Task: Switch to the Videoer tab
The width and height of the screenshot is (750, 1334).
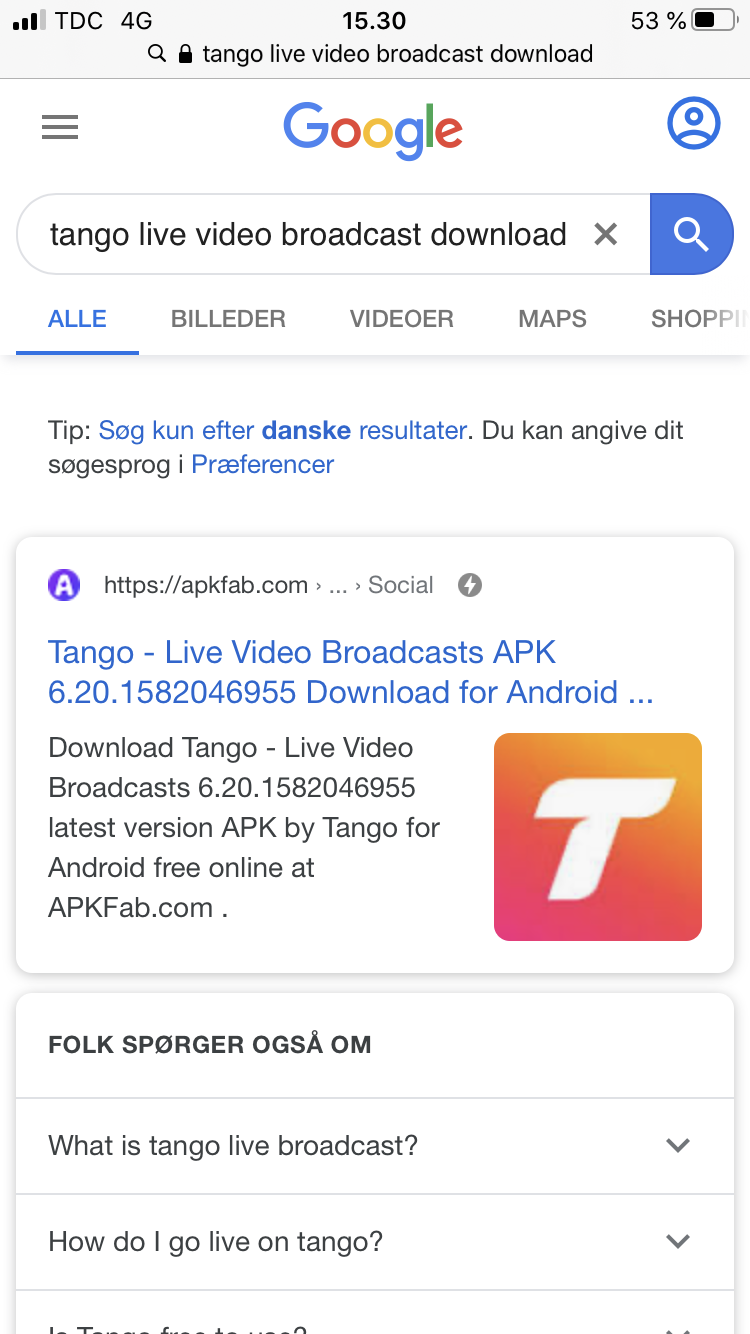Action: click(401, 319)
